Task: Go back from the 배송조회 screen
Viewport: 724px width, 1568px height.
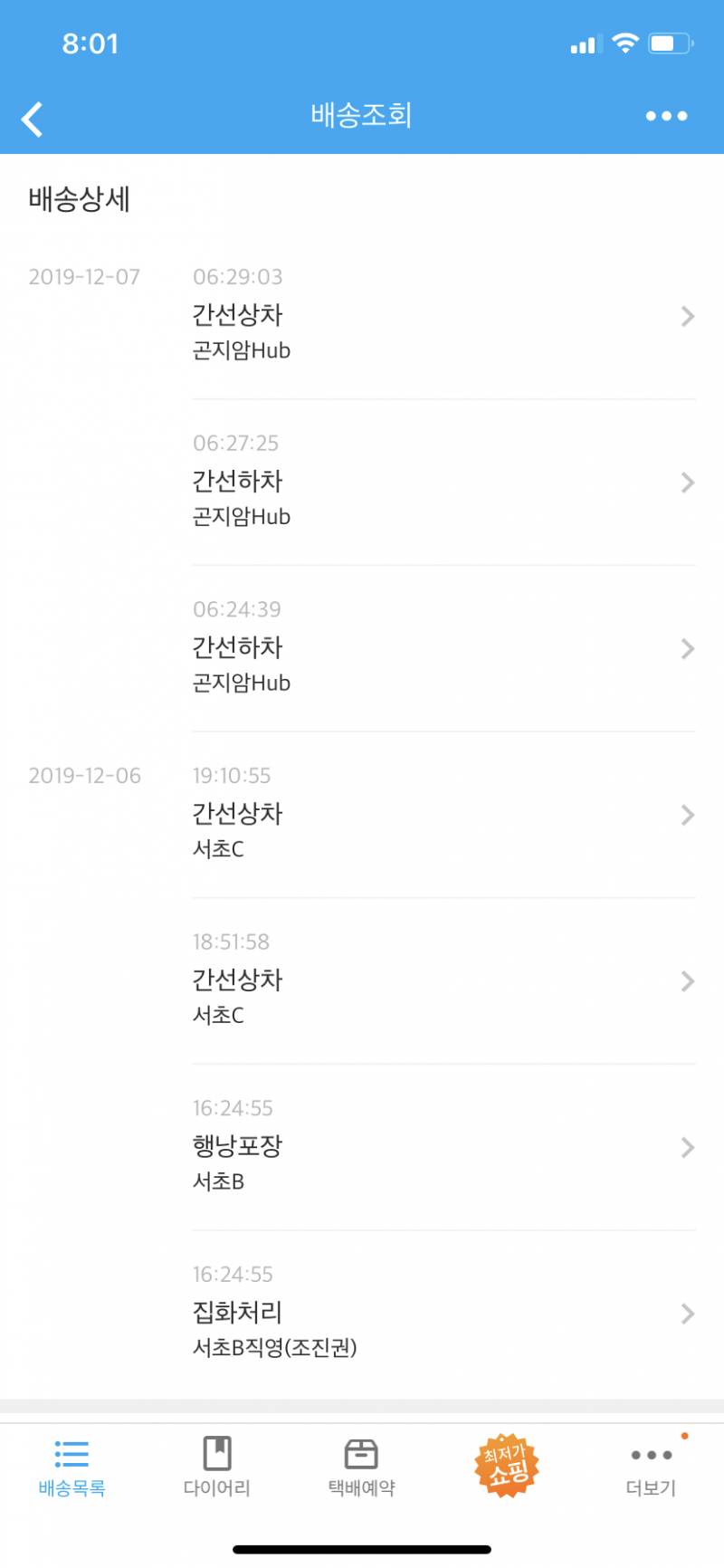Action: (33, 119)
